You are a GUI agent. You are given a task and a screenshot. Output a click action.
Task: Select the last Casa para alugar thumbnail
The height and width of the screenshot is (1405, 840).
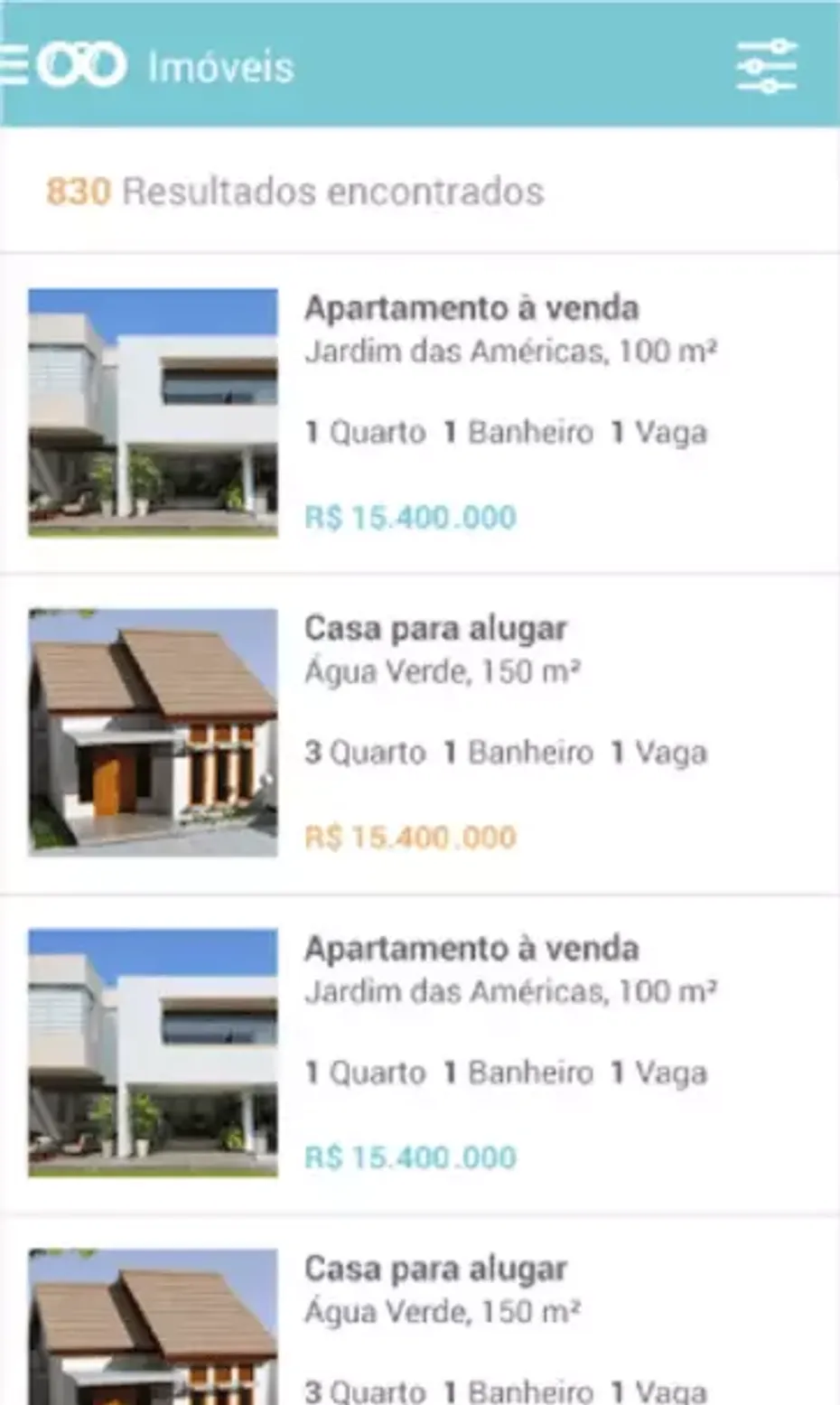152,1337
